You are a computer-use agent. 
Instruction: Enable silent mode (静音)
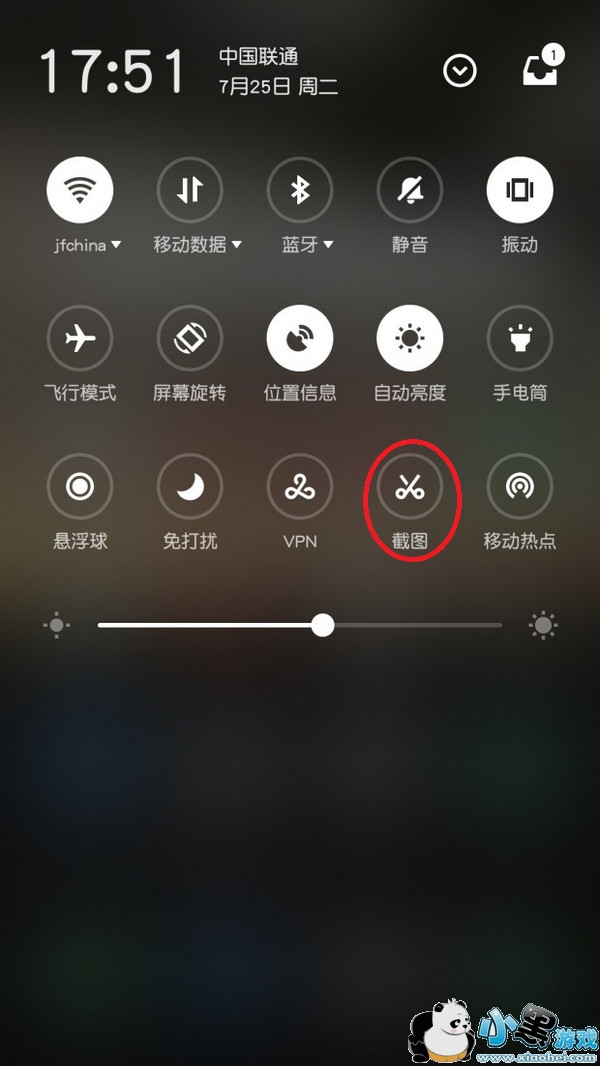click(x=410, y=190)
